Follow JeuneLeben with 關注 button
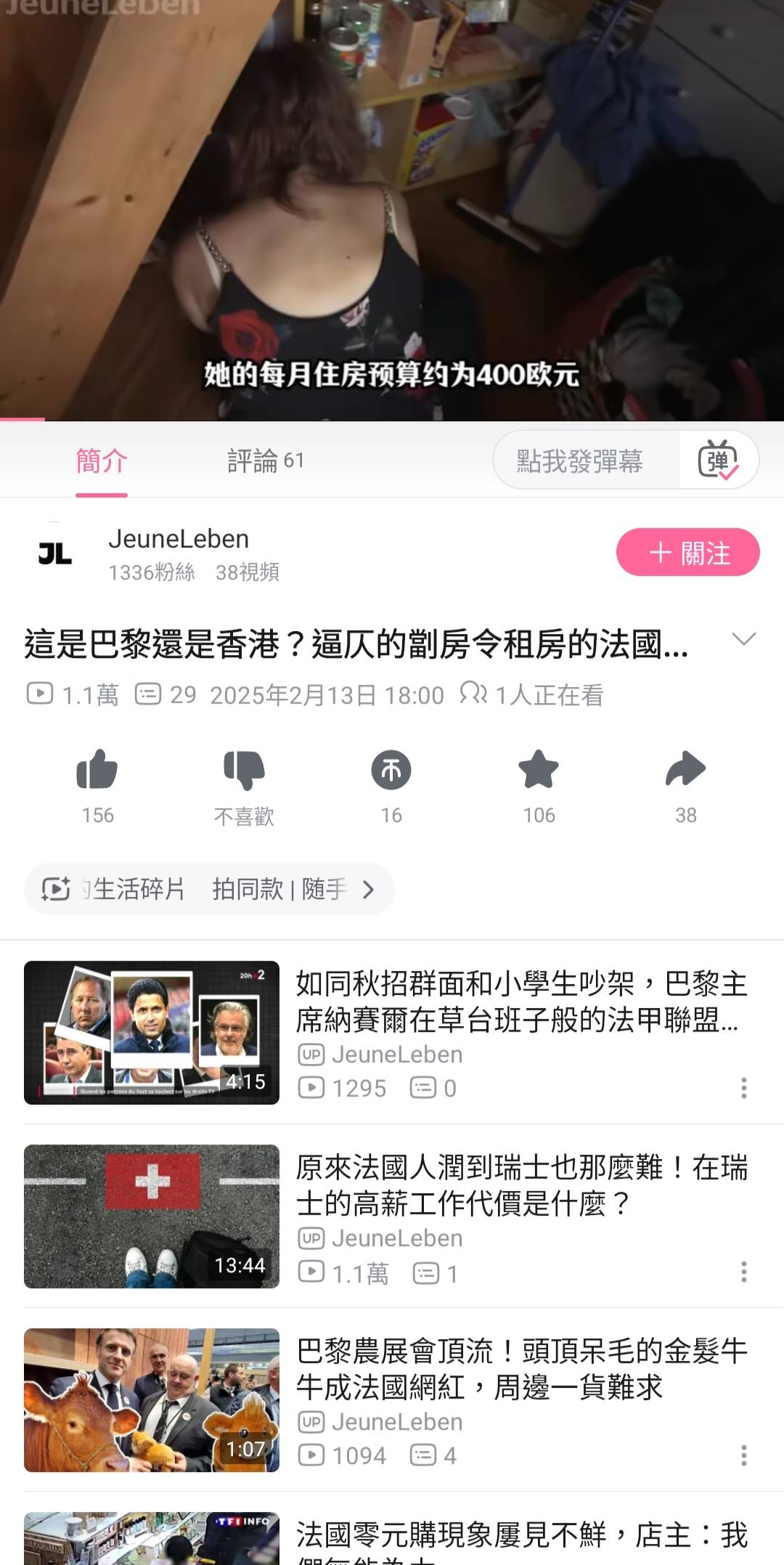 [687, 553]
